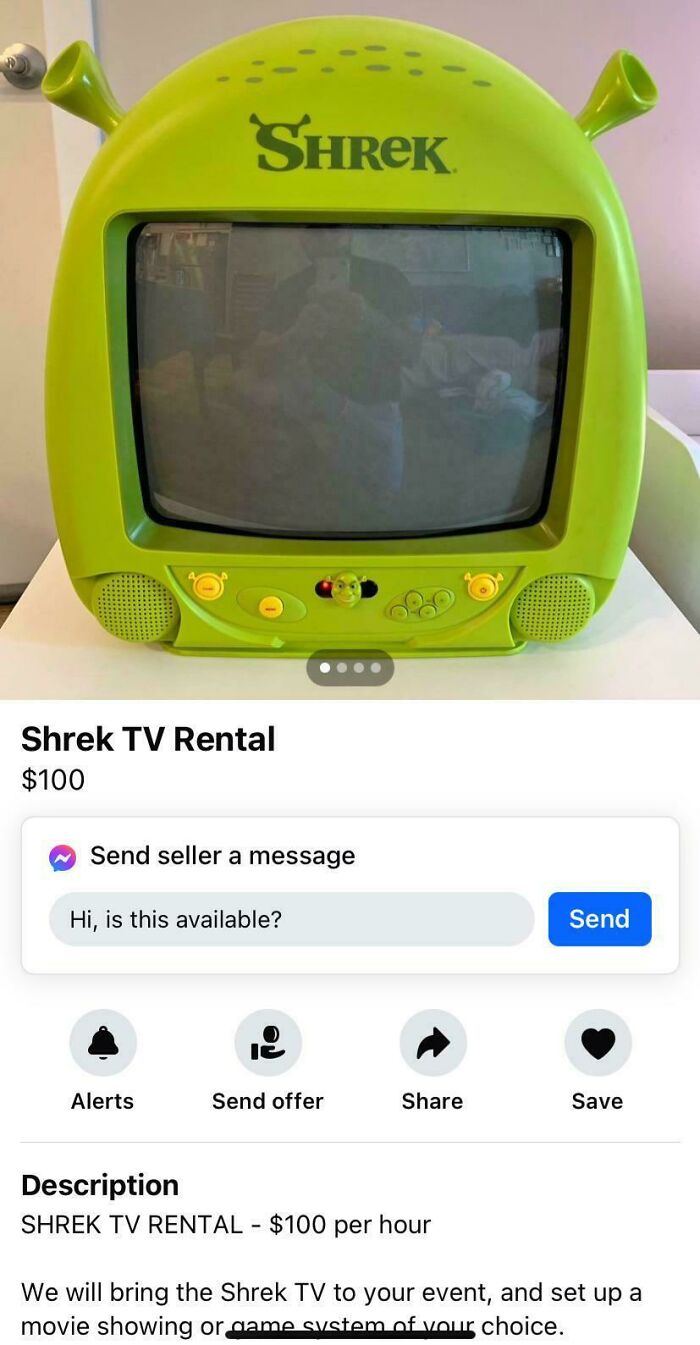Open the Shrek TV listing photo
This screenshot has width=700, height=1345.
[x=350, y=350]
